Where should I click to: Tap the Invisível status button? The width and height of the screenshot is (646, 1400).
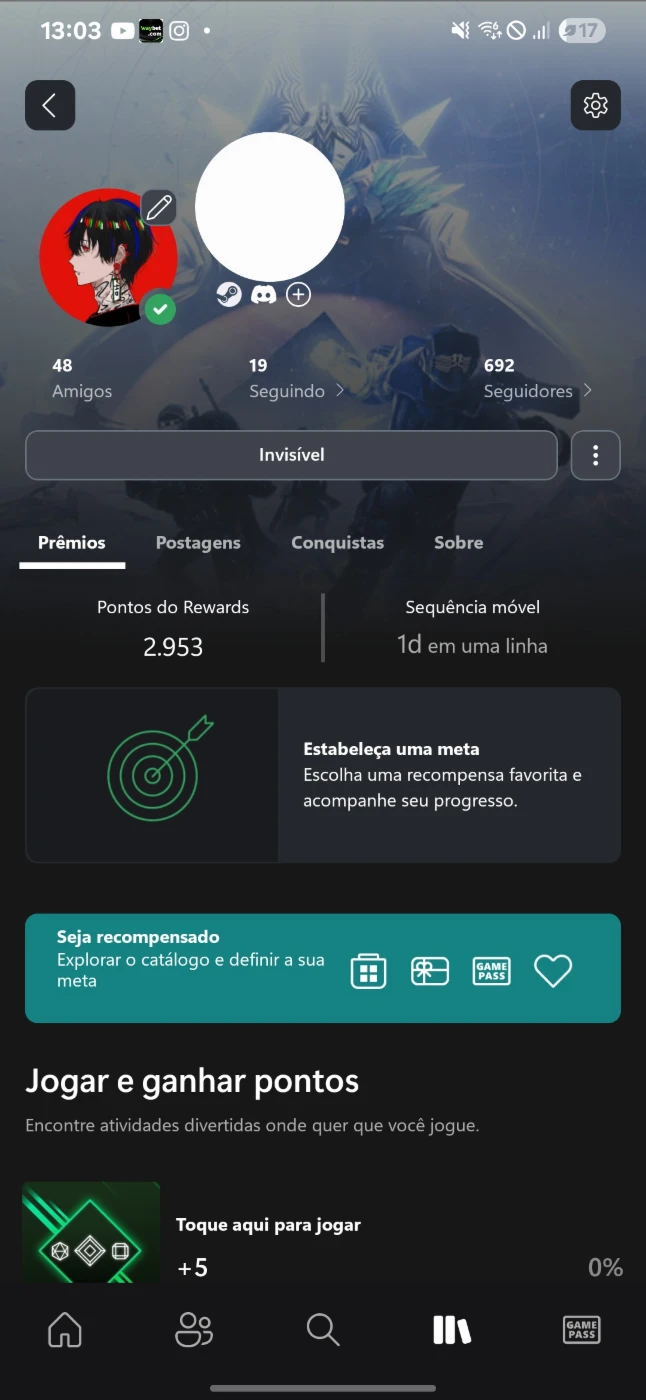pos(291,455)
